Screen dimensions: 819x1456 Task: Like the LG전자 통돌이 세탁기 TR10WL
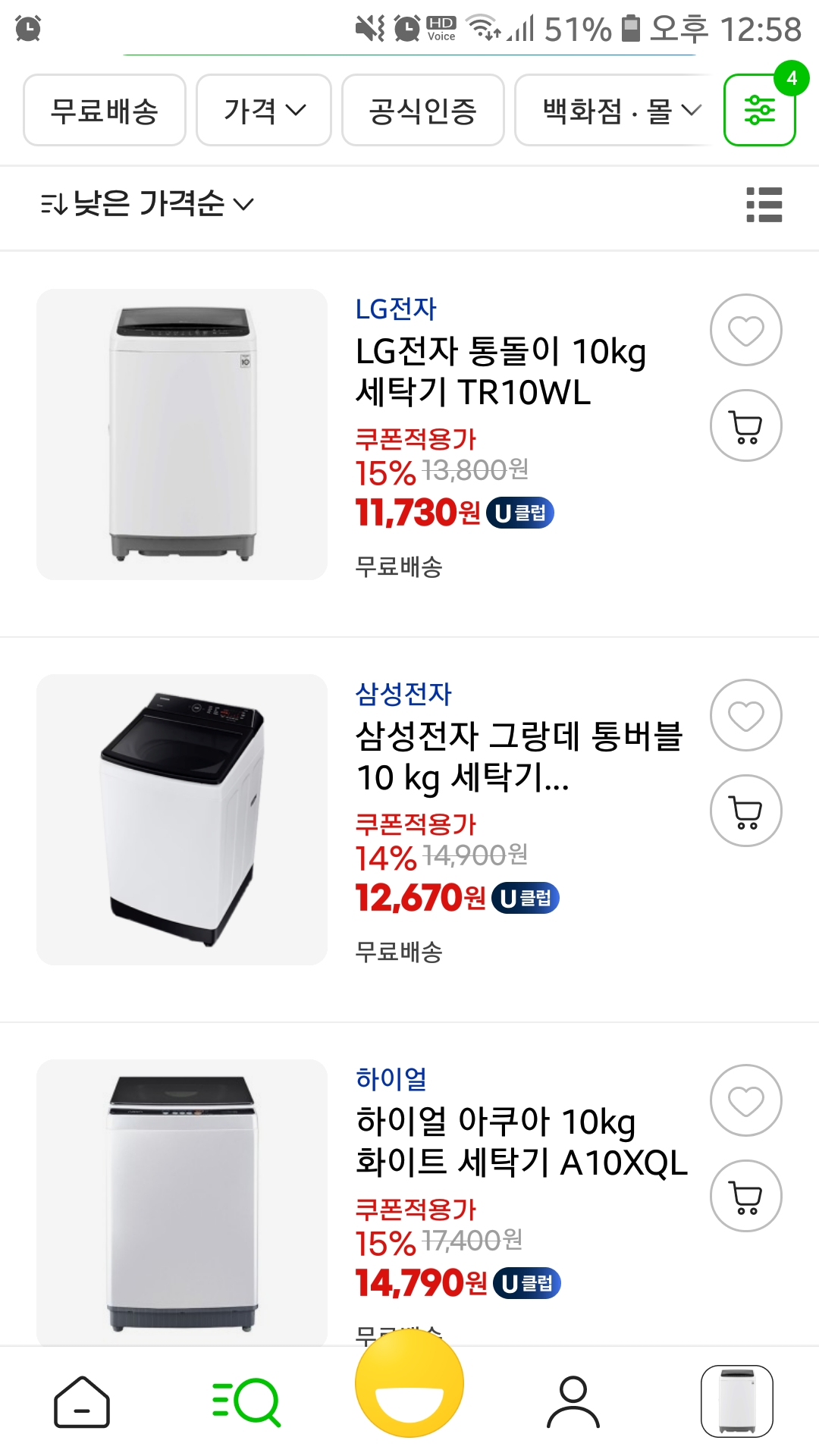pyautogui.click(x=745, y=331)
